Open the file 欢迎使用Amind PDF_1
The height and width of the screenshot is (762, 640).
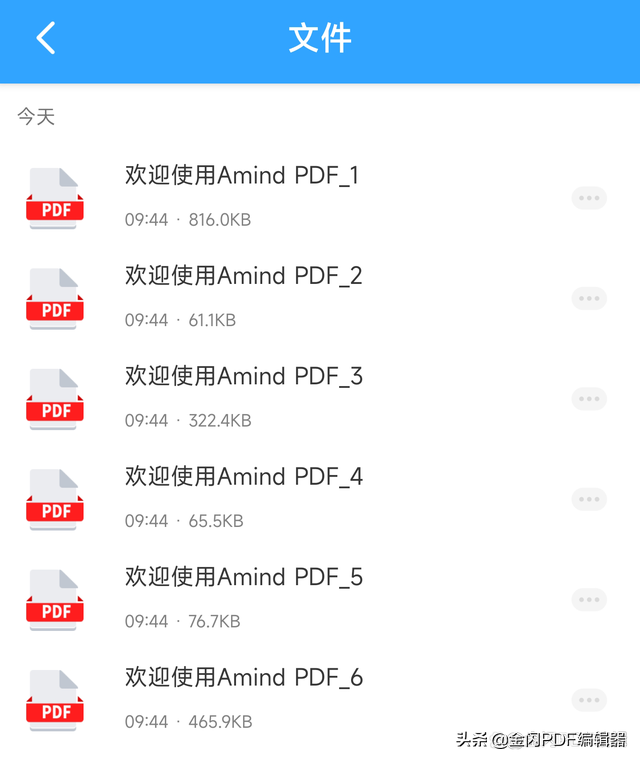click(x=242, y=176)
